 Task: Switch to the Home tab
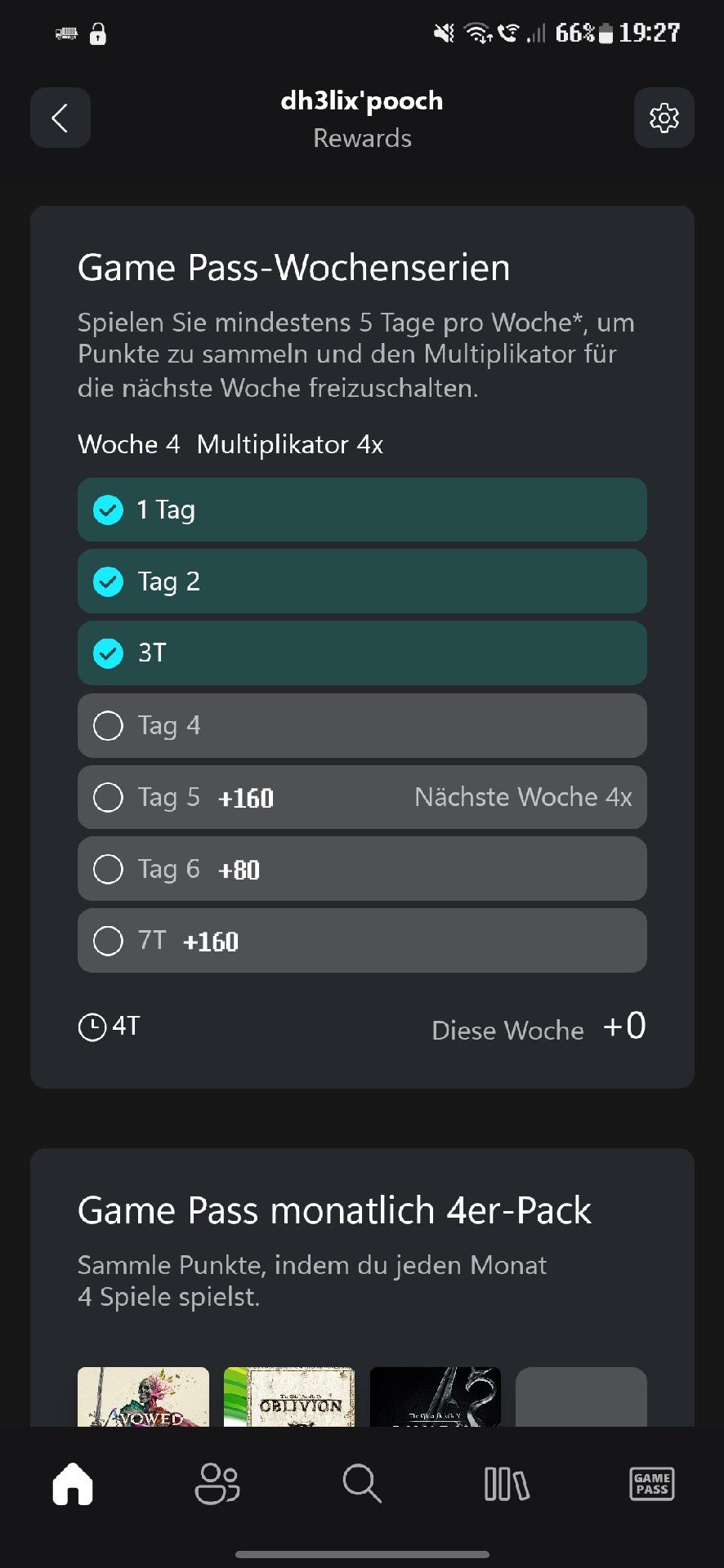pos(73,1482)
